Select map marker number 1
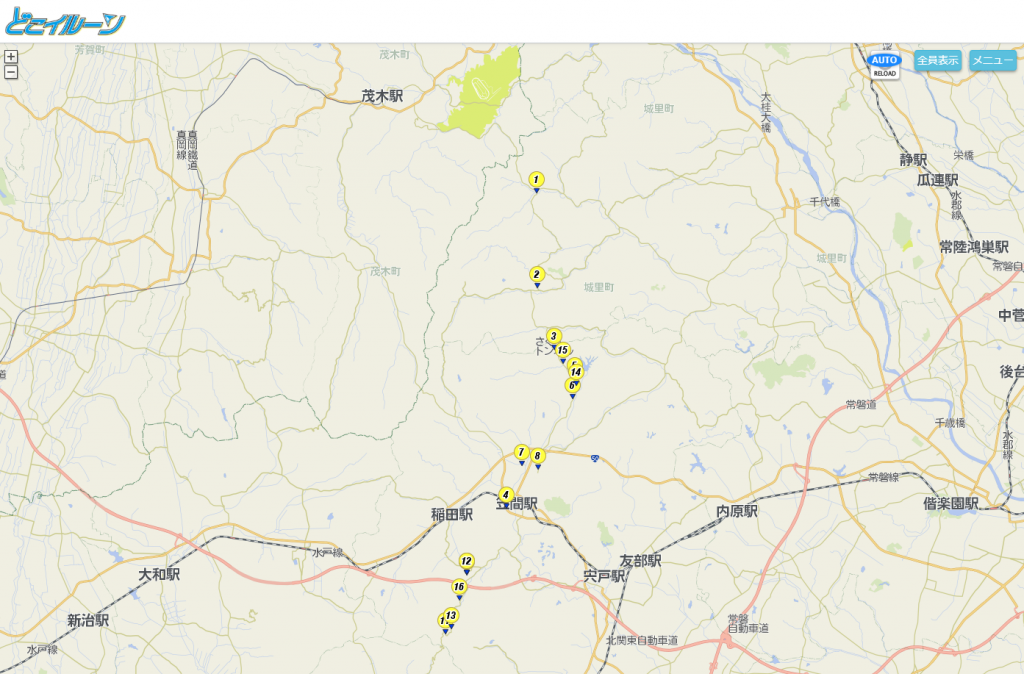The image size is (1024, 674). [x=536, y=180]
